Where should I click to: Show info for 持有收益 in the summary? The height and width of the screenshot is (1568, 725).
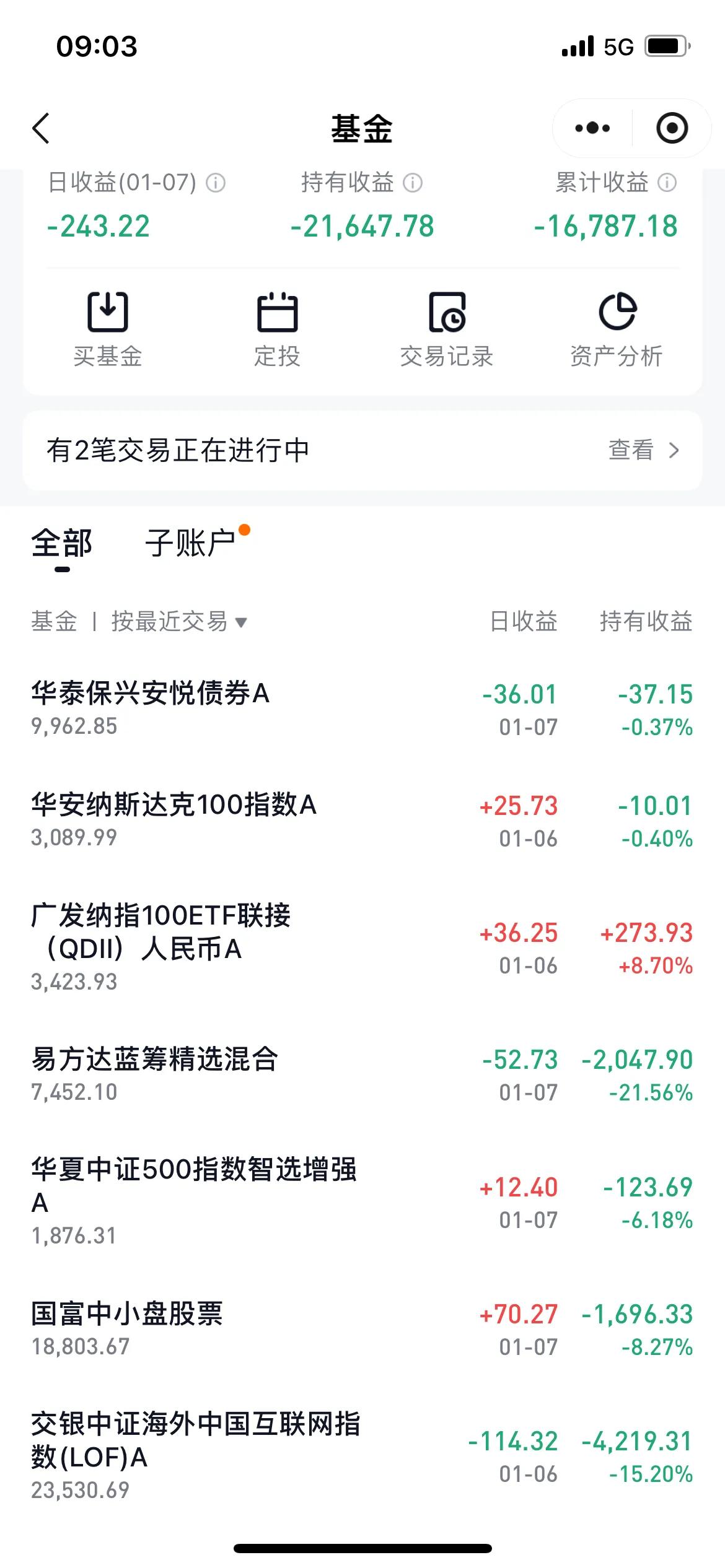413,183
